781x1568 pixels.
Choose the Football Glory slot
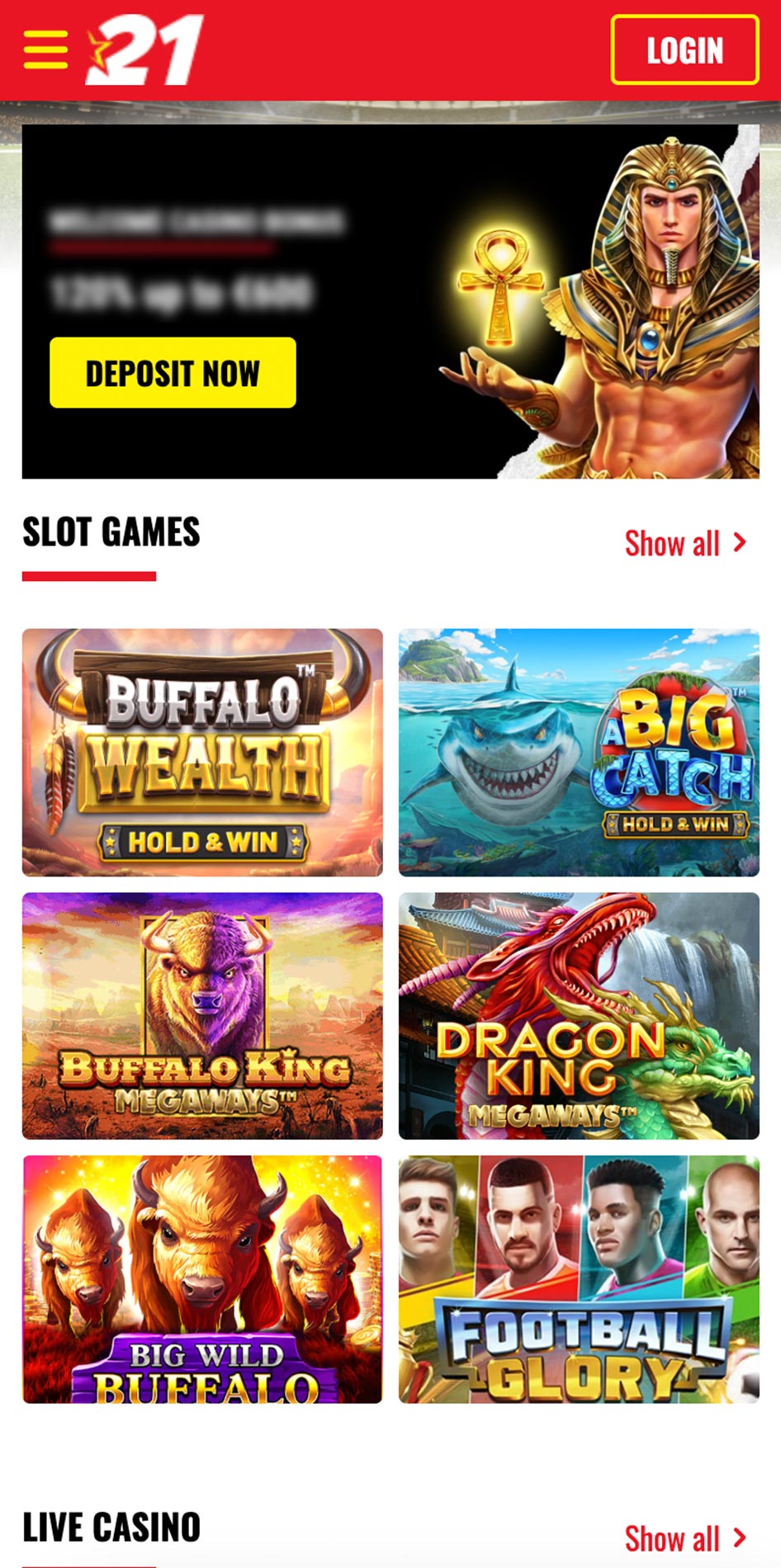click(x=579, y=1279)
